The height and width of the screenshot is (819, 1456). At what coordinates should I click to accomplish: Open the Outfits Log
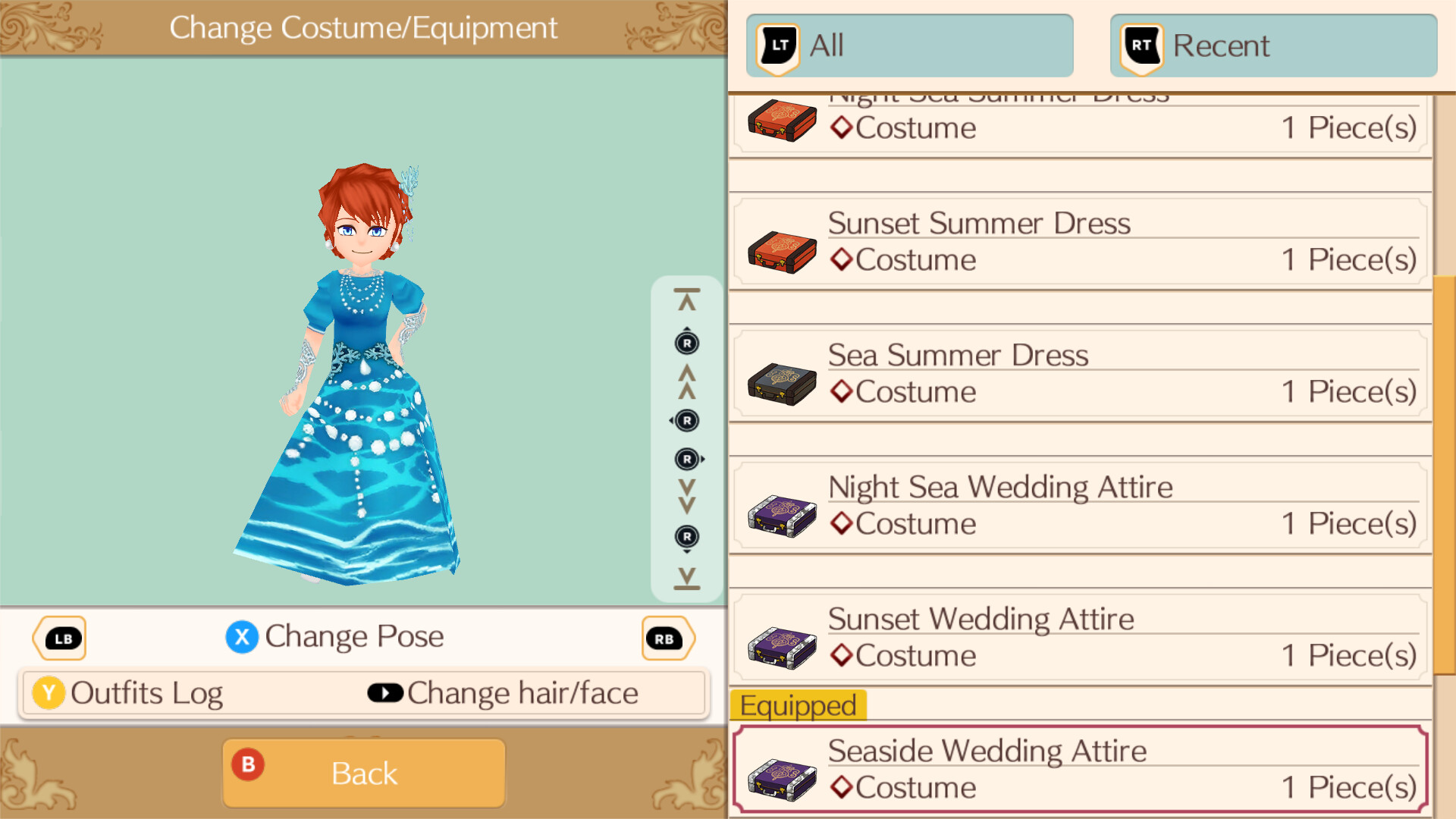pos(129,693)
